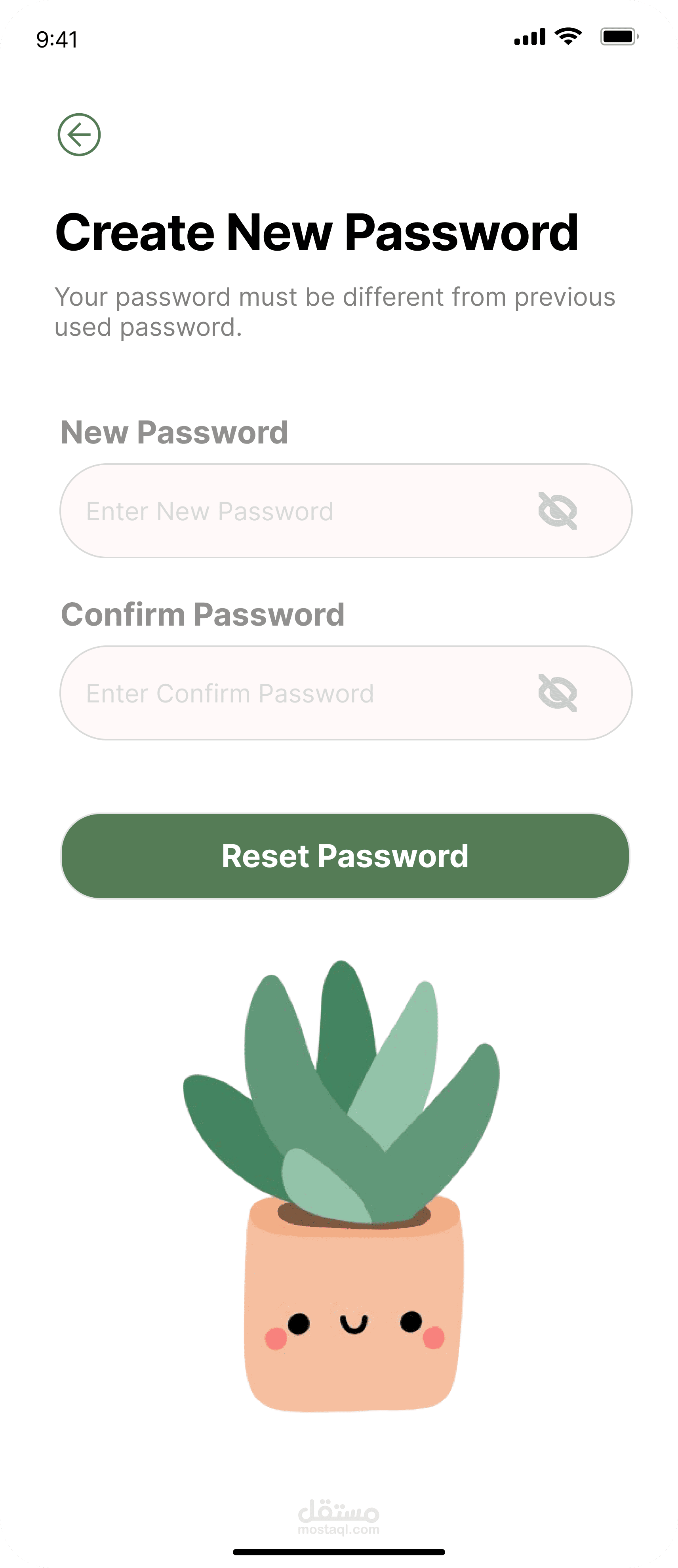Focus the Enter New Password field
The height and width of the screenshot is (1568, 678).
click(292, 511)
